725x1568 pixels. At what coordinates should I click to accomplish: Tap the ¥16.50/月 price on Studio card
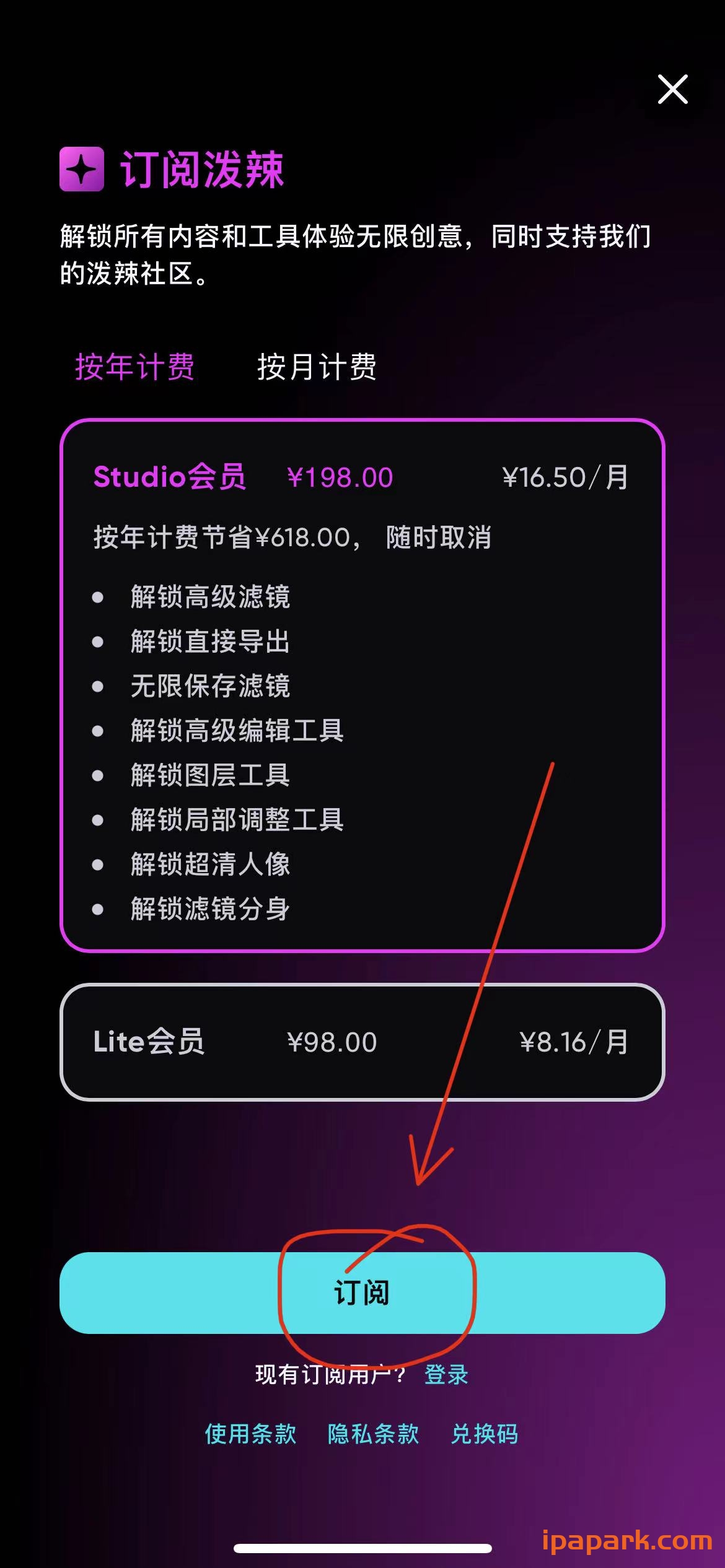click(x=565, y=477)
